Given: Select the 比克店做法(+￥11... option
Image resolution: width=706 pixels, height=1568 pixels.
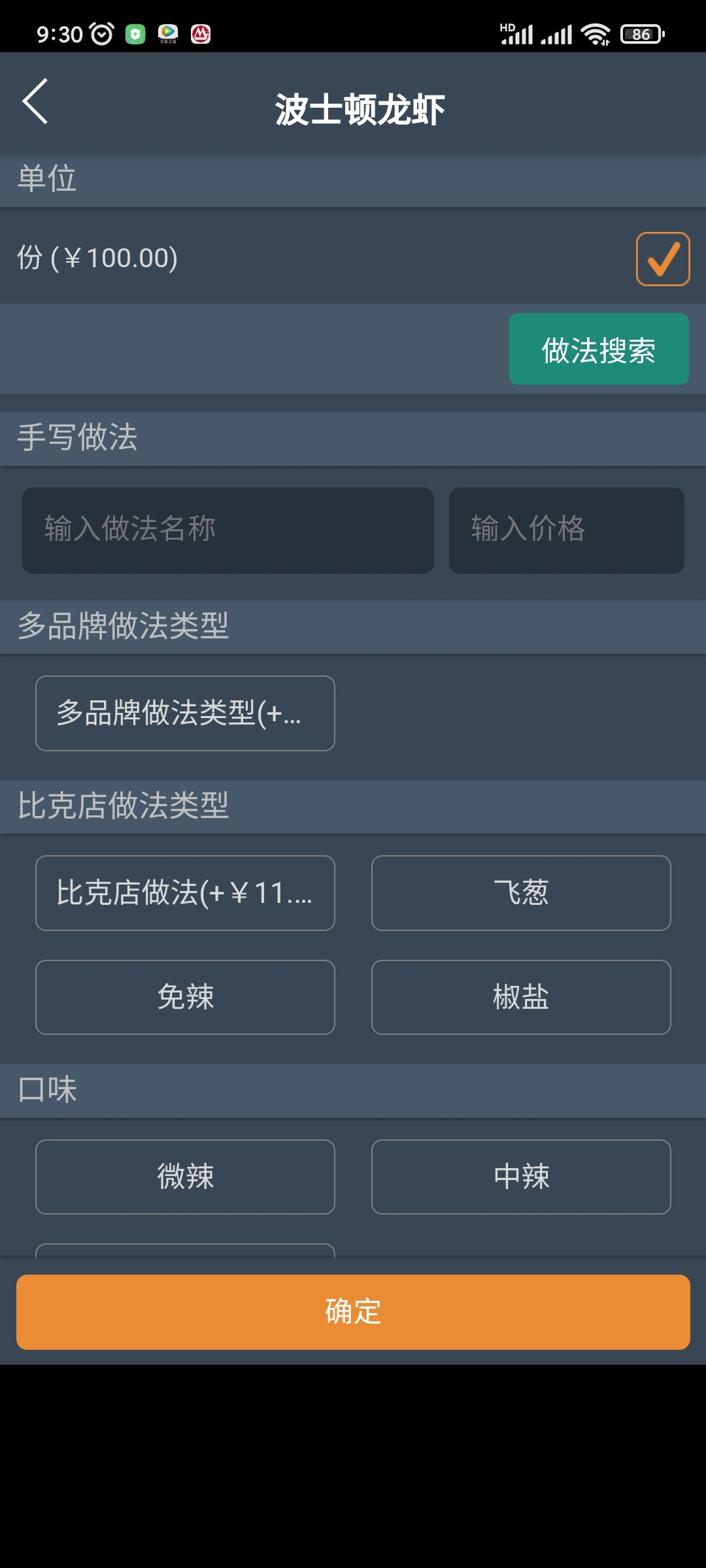Looking at the screenshot, I should (185, 893).
